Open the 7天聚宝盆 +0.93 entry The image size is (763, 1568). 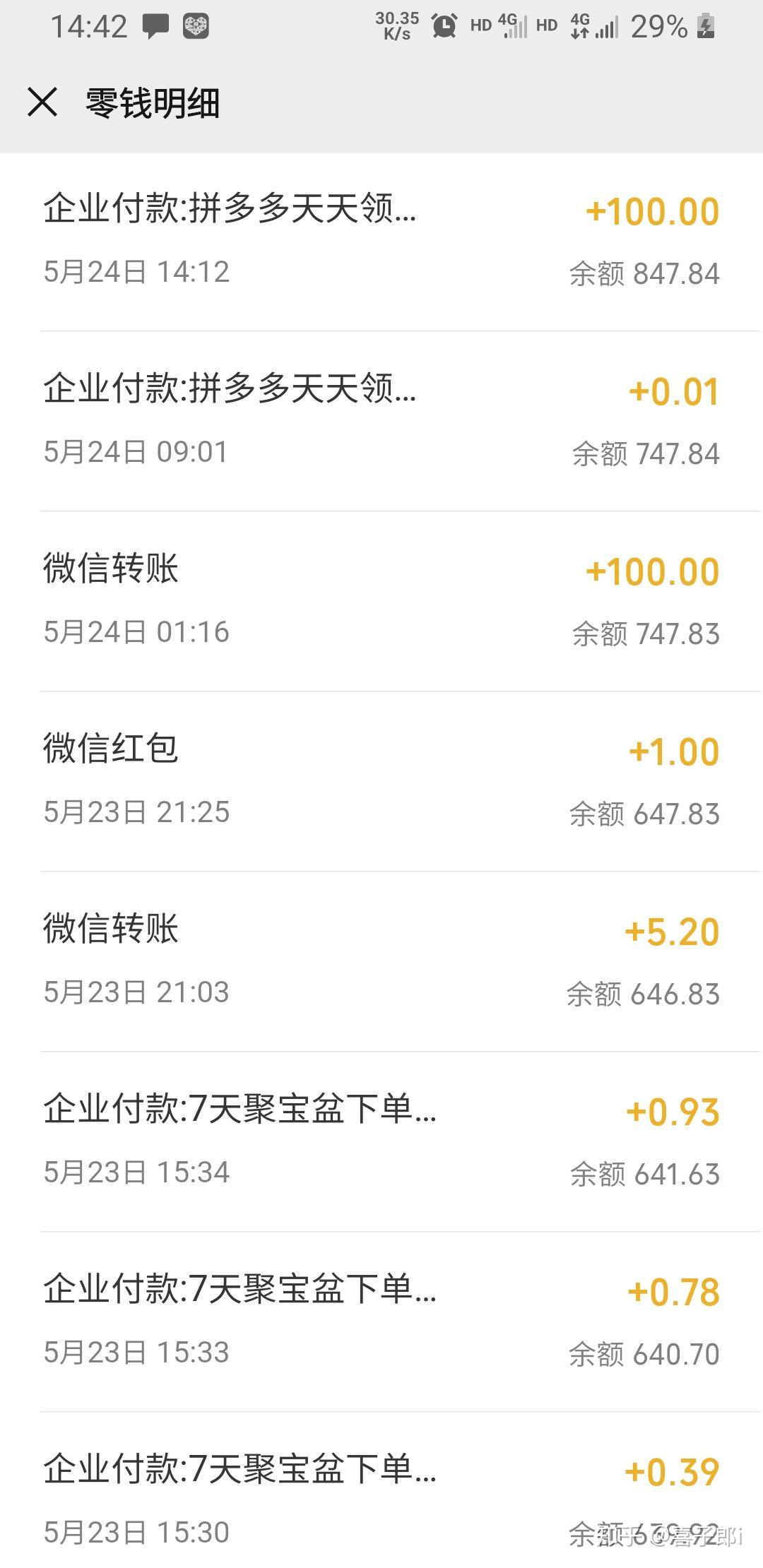(x=381, y=1141)
